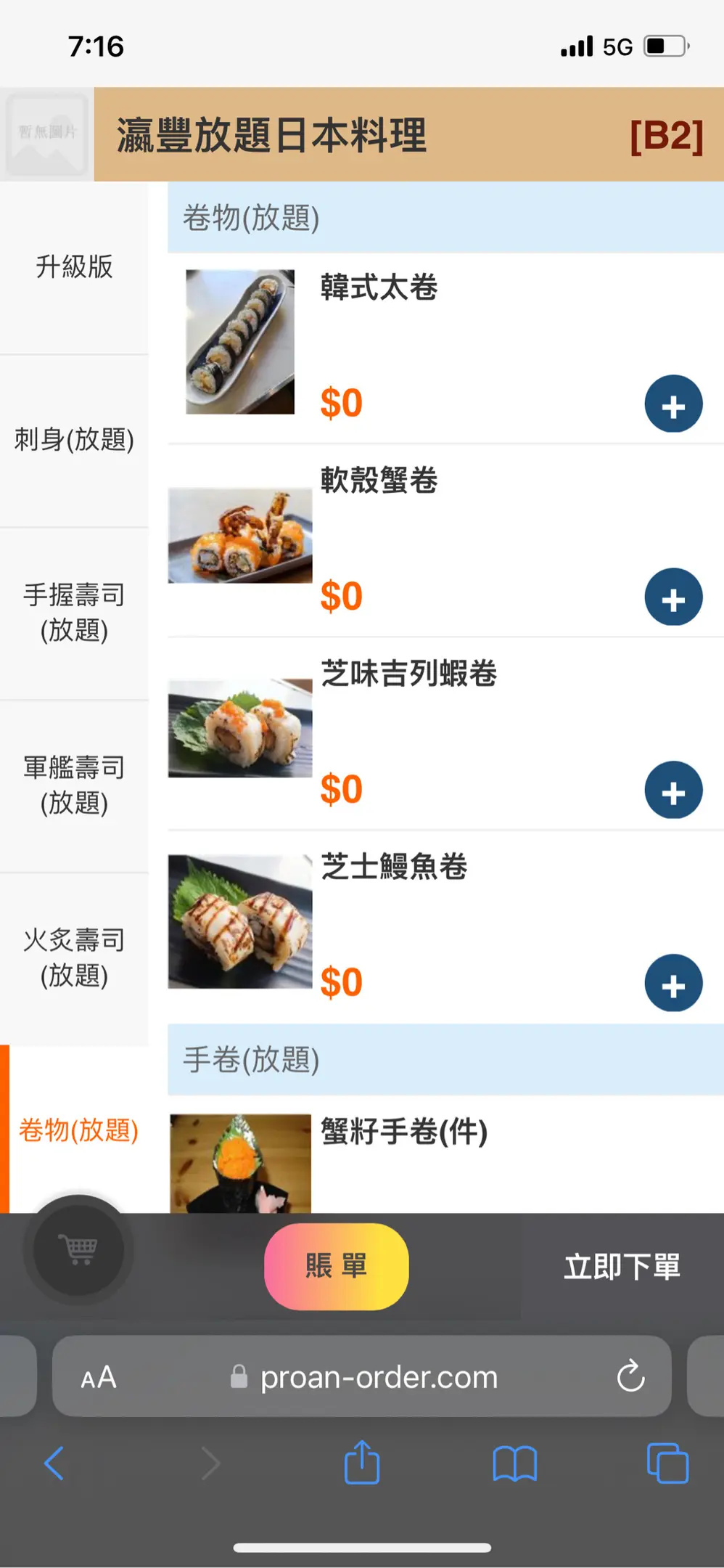724x1568 pixels.
Task: Show 火炙壽司(放題) category
Action: coord(74,957)
